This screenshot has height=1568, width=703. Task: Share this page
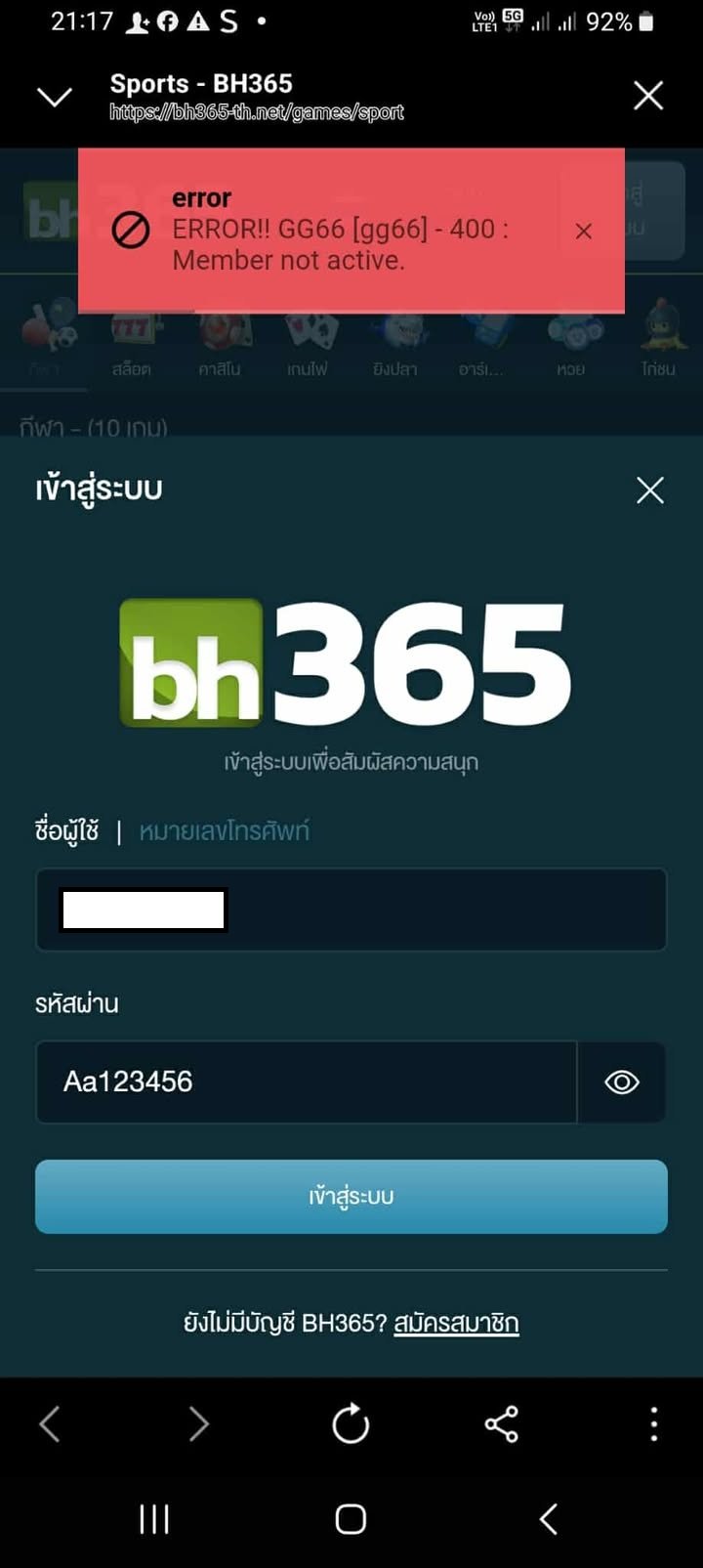pos(502,1423)
